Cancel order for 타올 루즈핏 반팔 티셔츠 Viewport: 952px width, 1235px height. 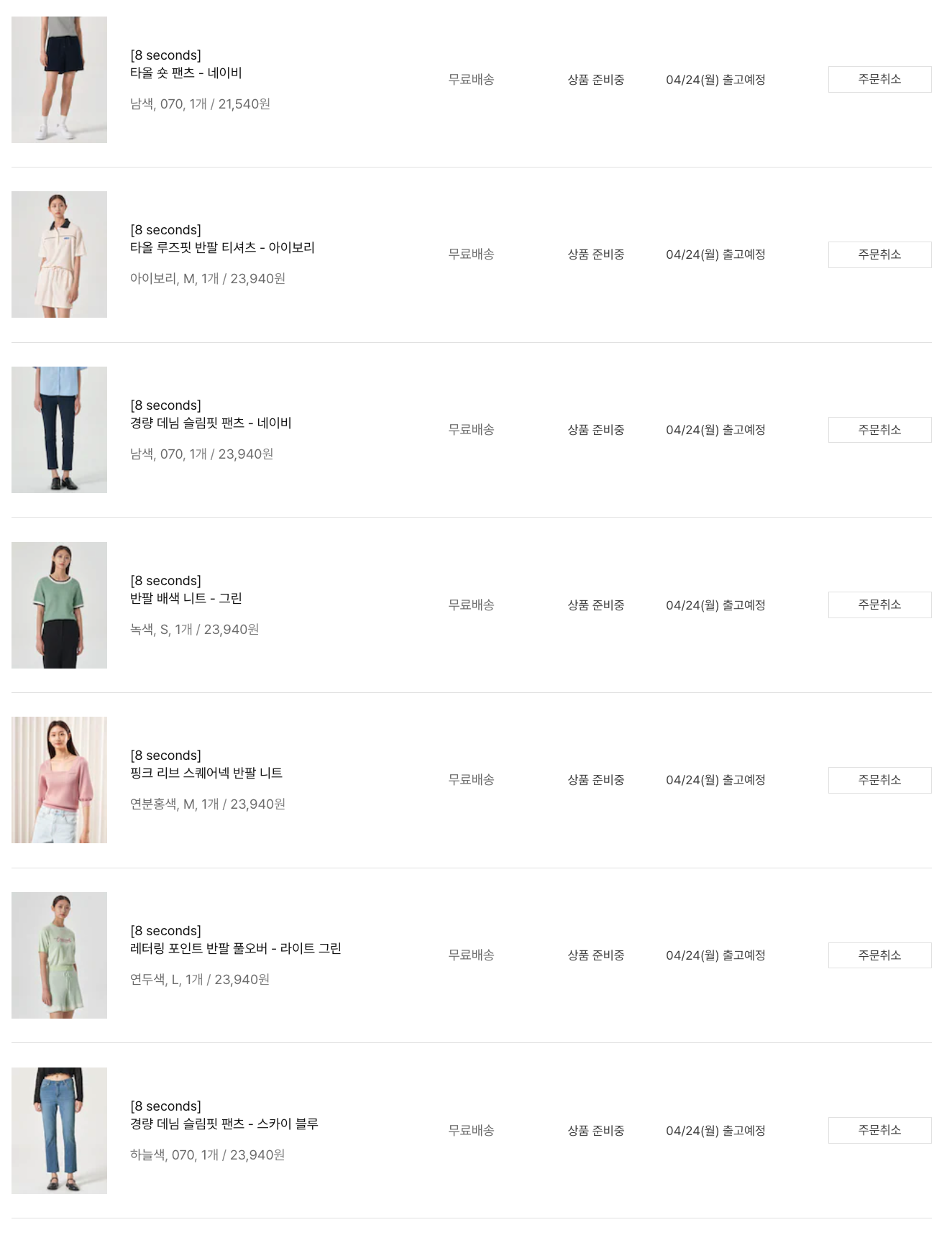[879, 254]
